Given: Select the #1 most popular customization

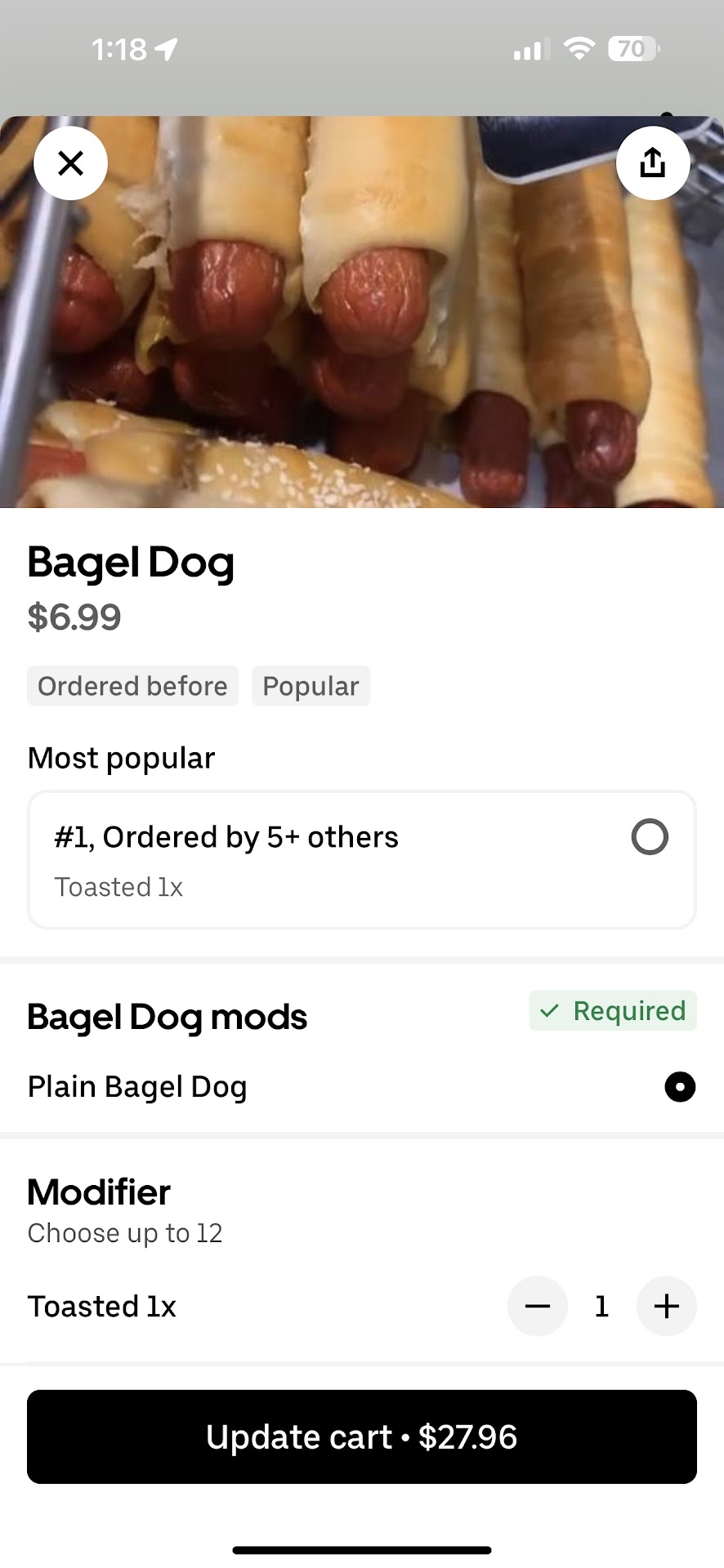Looking at the screenshot, I should point(649,837).
